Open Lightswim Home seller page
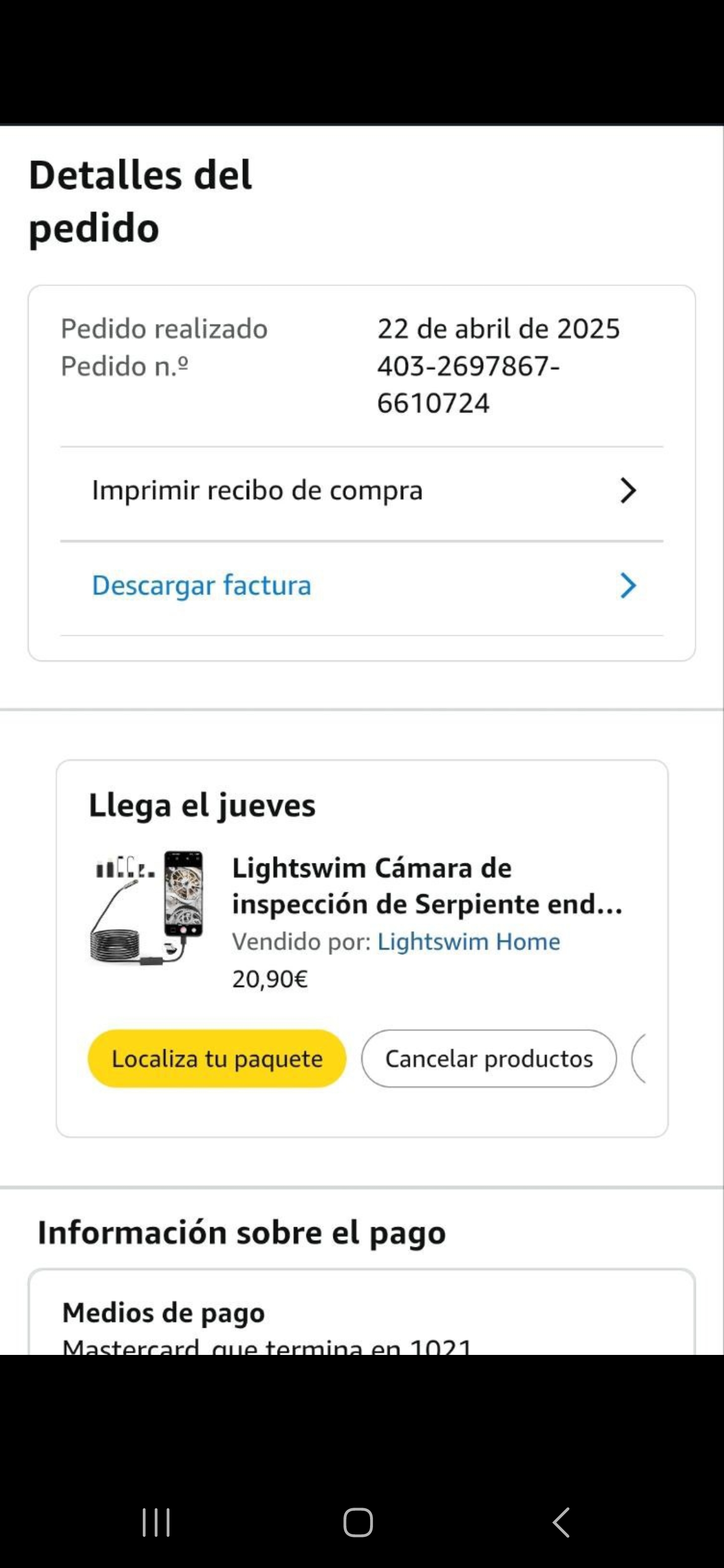The width and height of the screenshot is (724, 1568). [x=468, y=942]
